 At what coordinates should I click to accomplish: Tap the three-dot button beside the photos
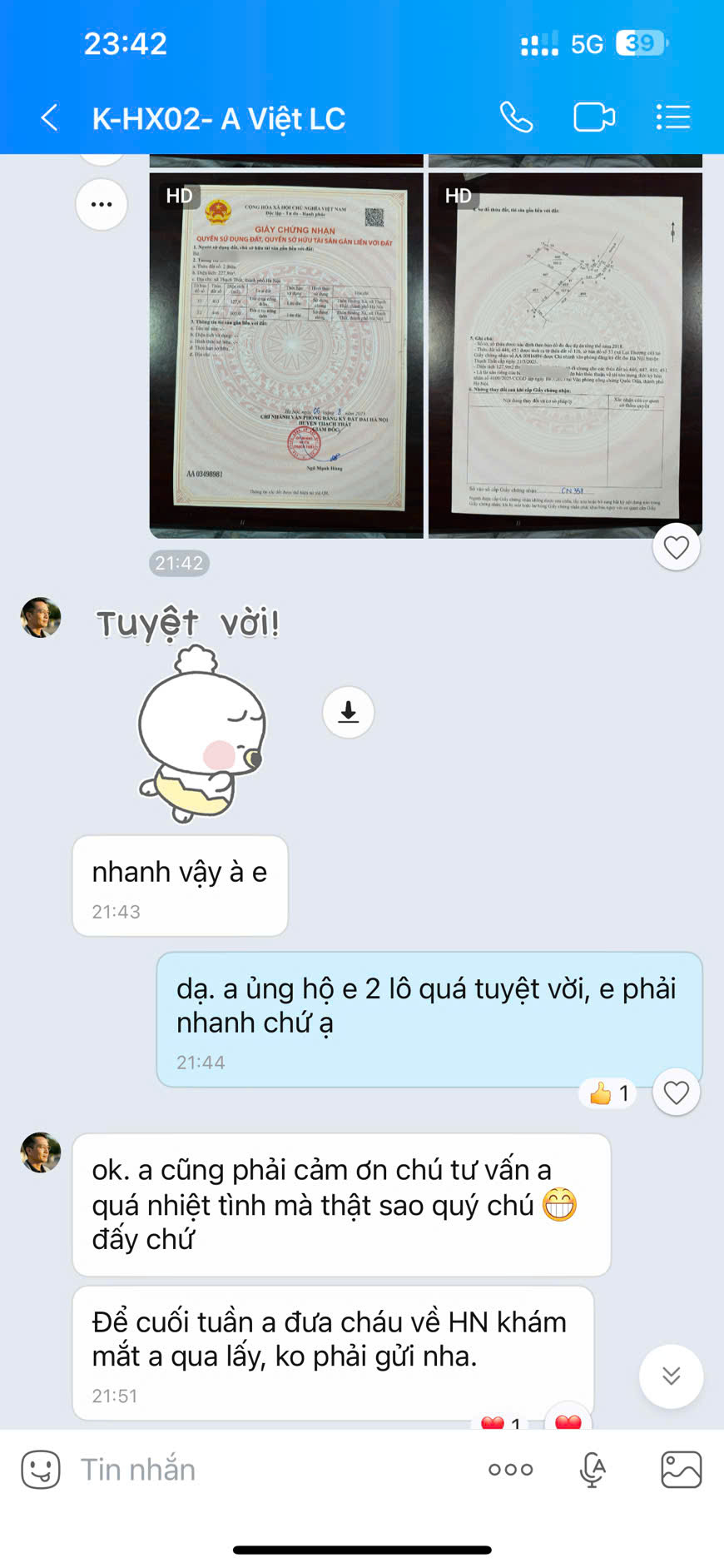[x=102, y=204]
